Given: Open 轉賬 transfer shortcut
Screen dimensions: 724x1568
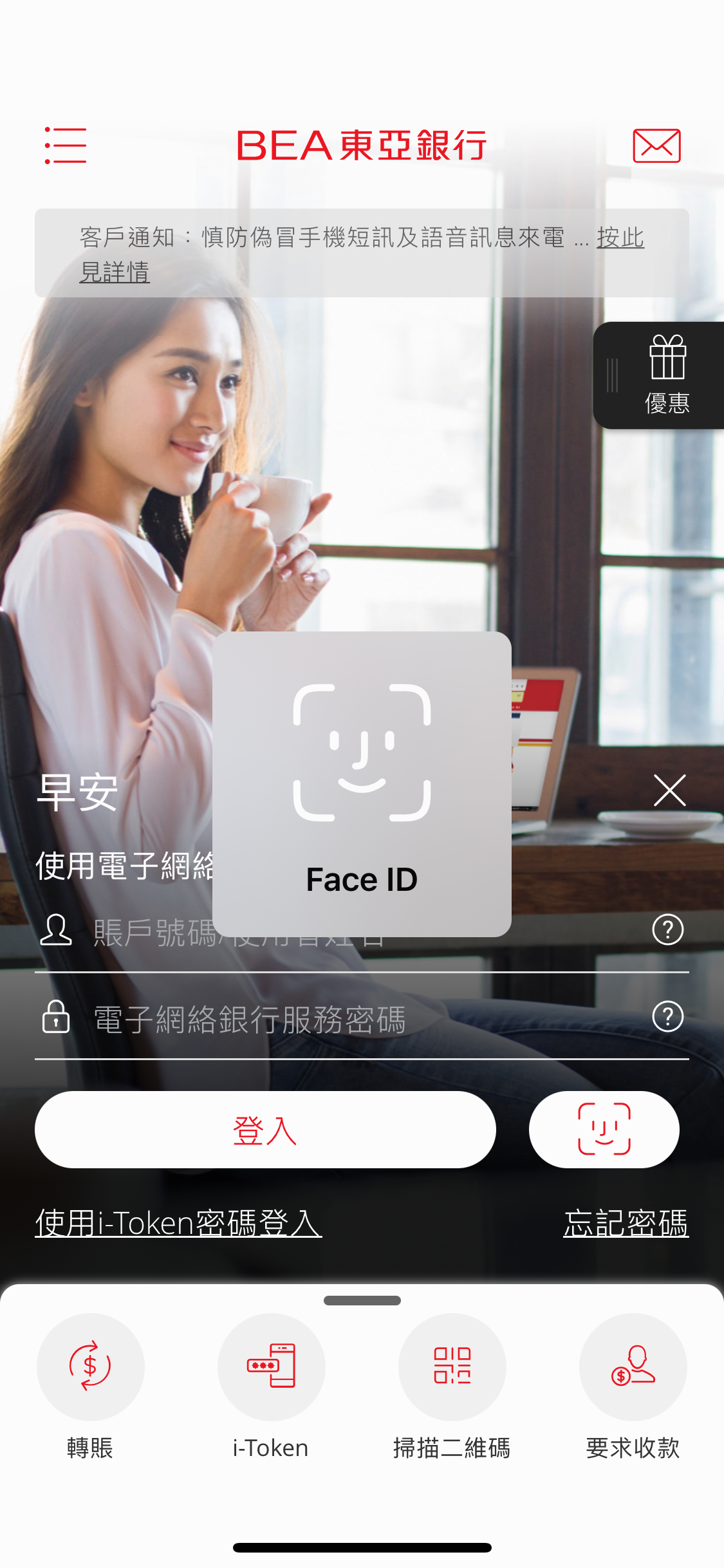Looking at the screenshot, I should 91,1368.
